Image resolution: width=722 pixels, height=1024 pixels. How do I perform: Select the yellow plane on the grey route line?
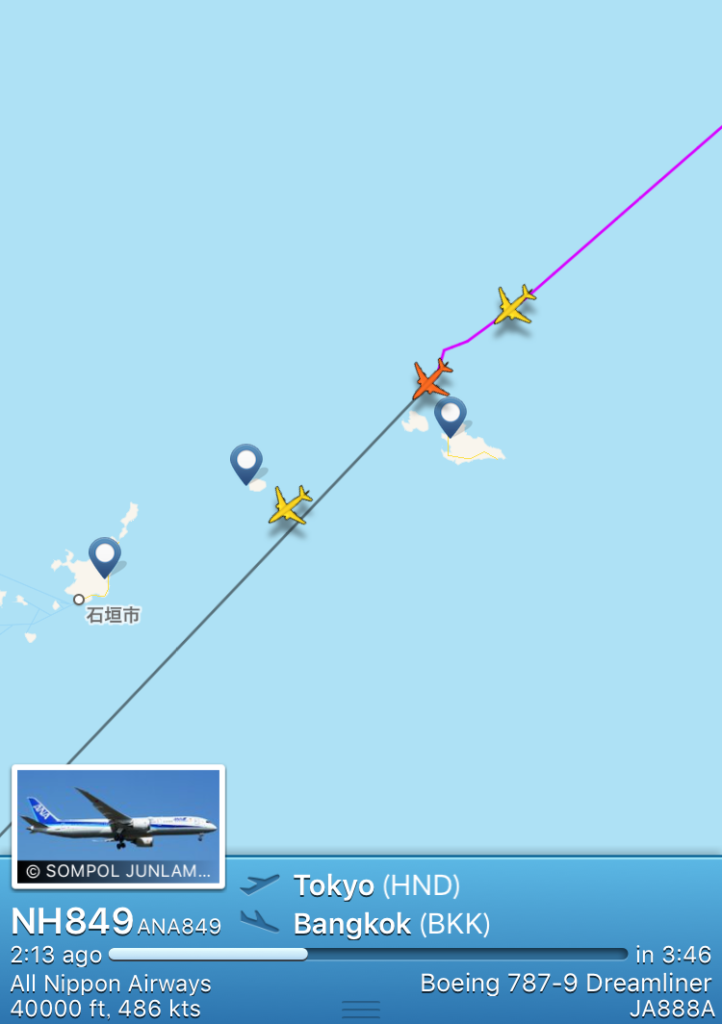point(290,505)
